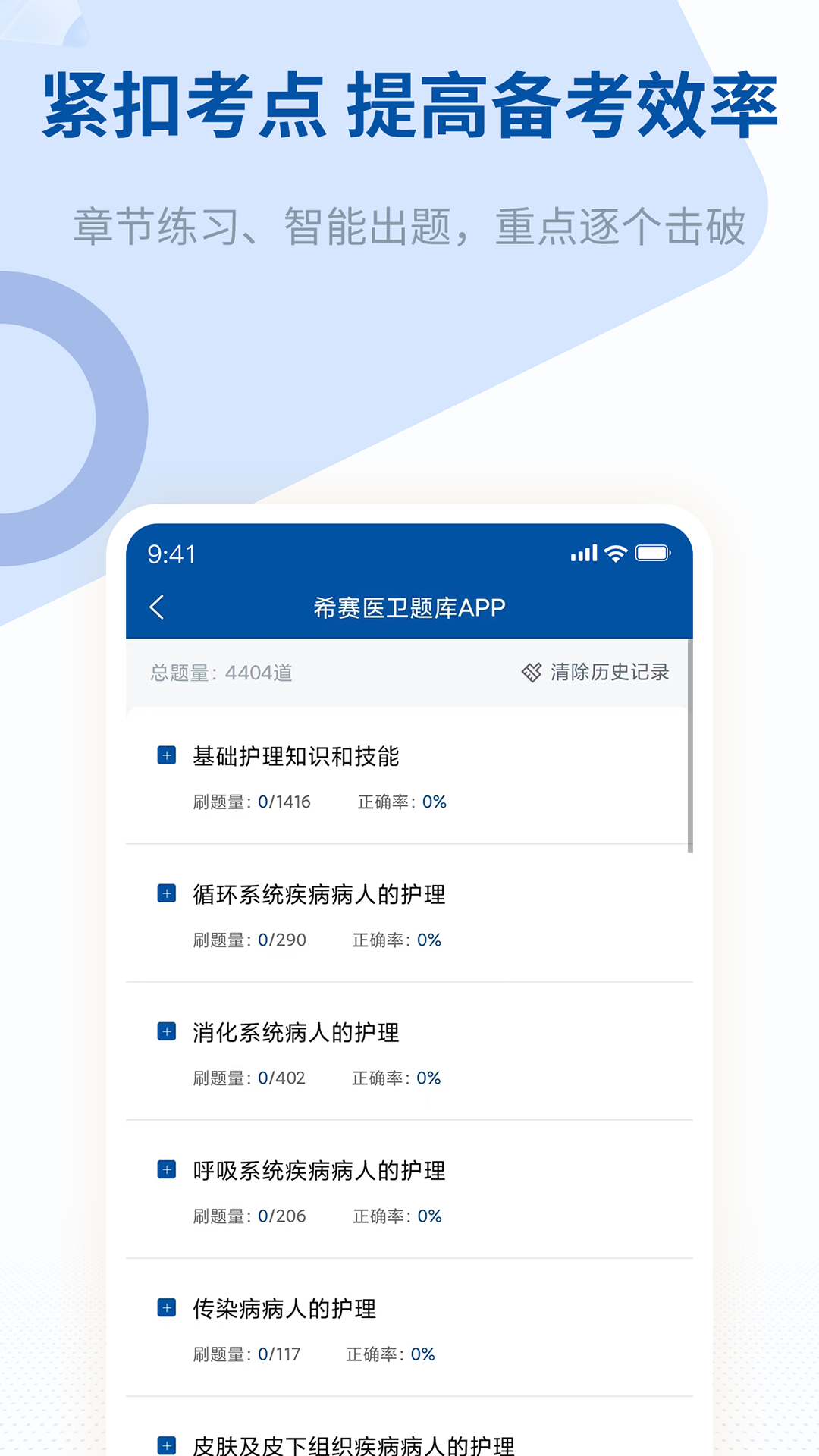819x1456 pixels.
Task: Tap the back arrow in the navigation bar
Action: tap(158, 608)
